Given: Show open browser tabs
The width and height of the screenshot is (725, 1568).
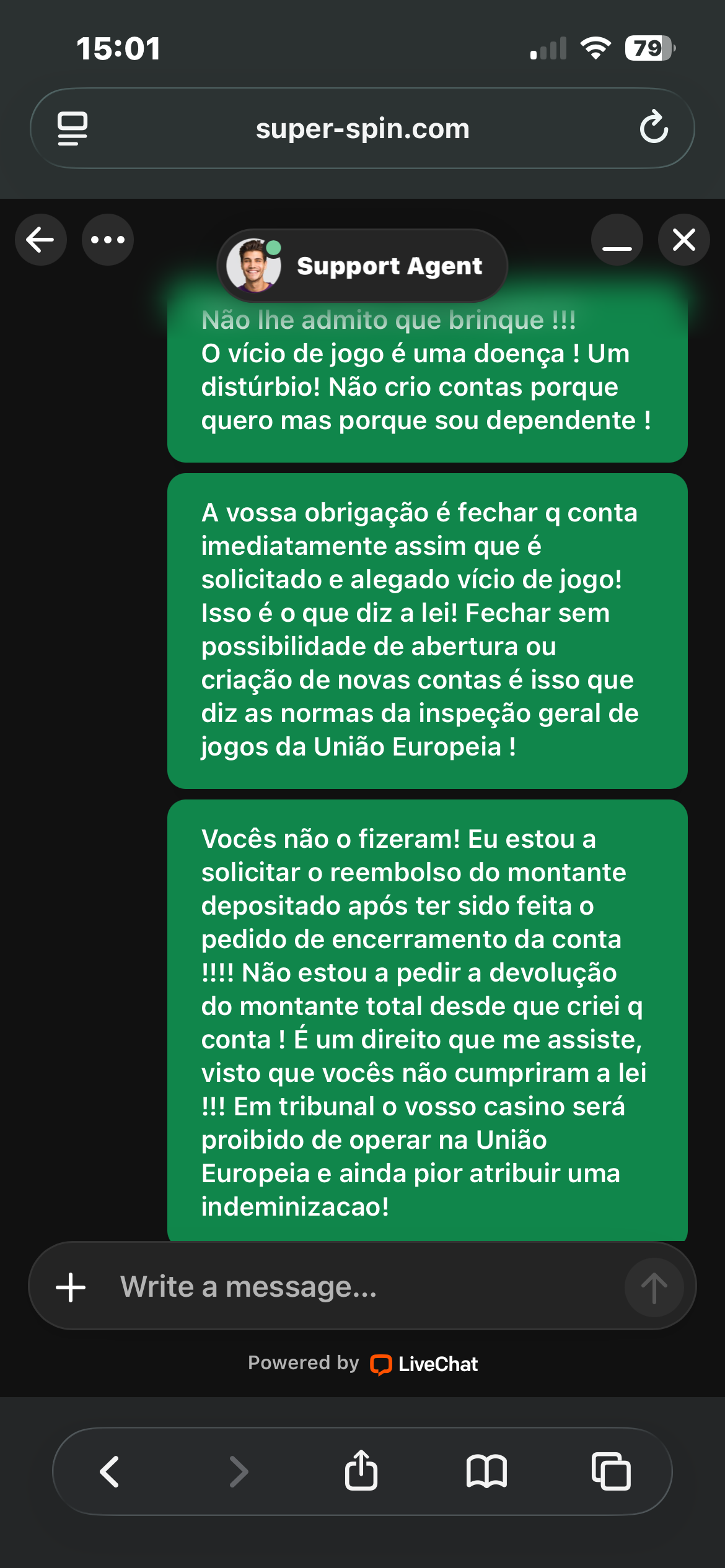Looking at the screenshot, I should (x=611, y=1471).
